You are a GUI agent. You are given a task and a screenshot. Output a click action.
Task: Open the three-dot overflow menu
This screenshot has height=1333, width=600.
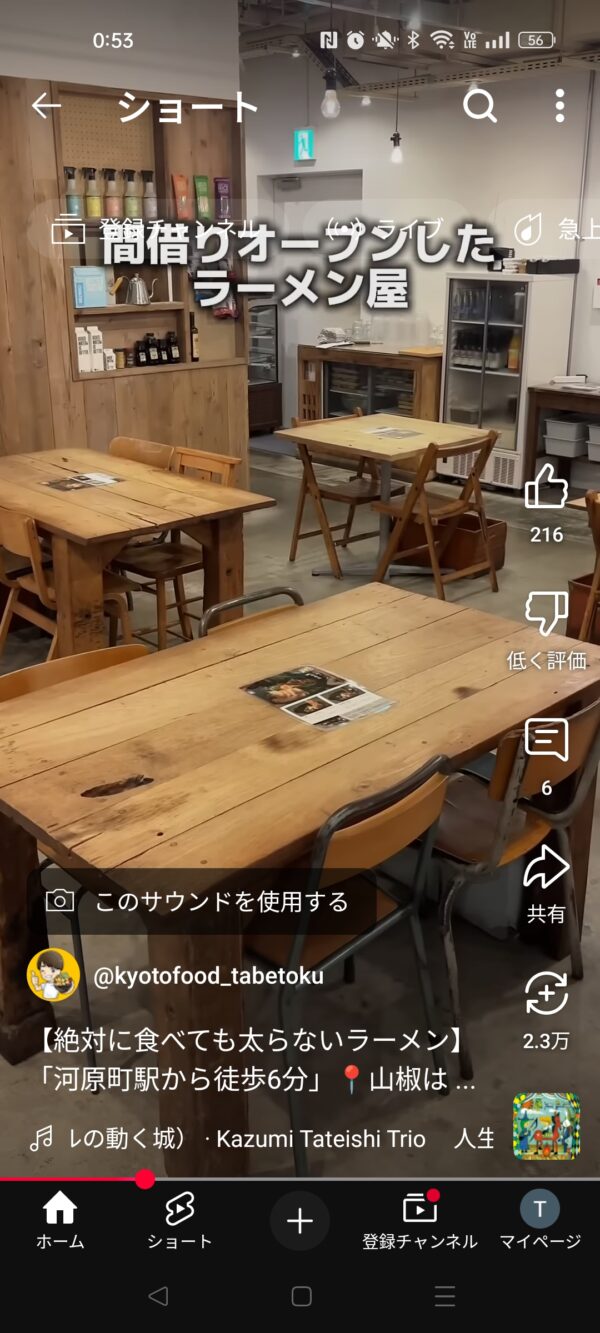pos(559,106)
